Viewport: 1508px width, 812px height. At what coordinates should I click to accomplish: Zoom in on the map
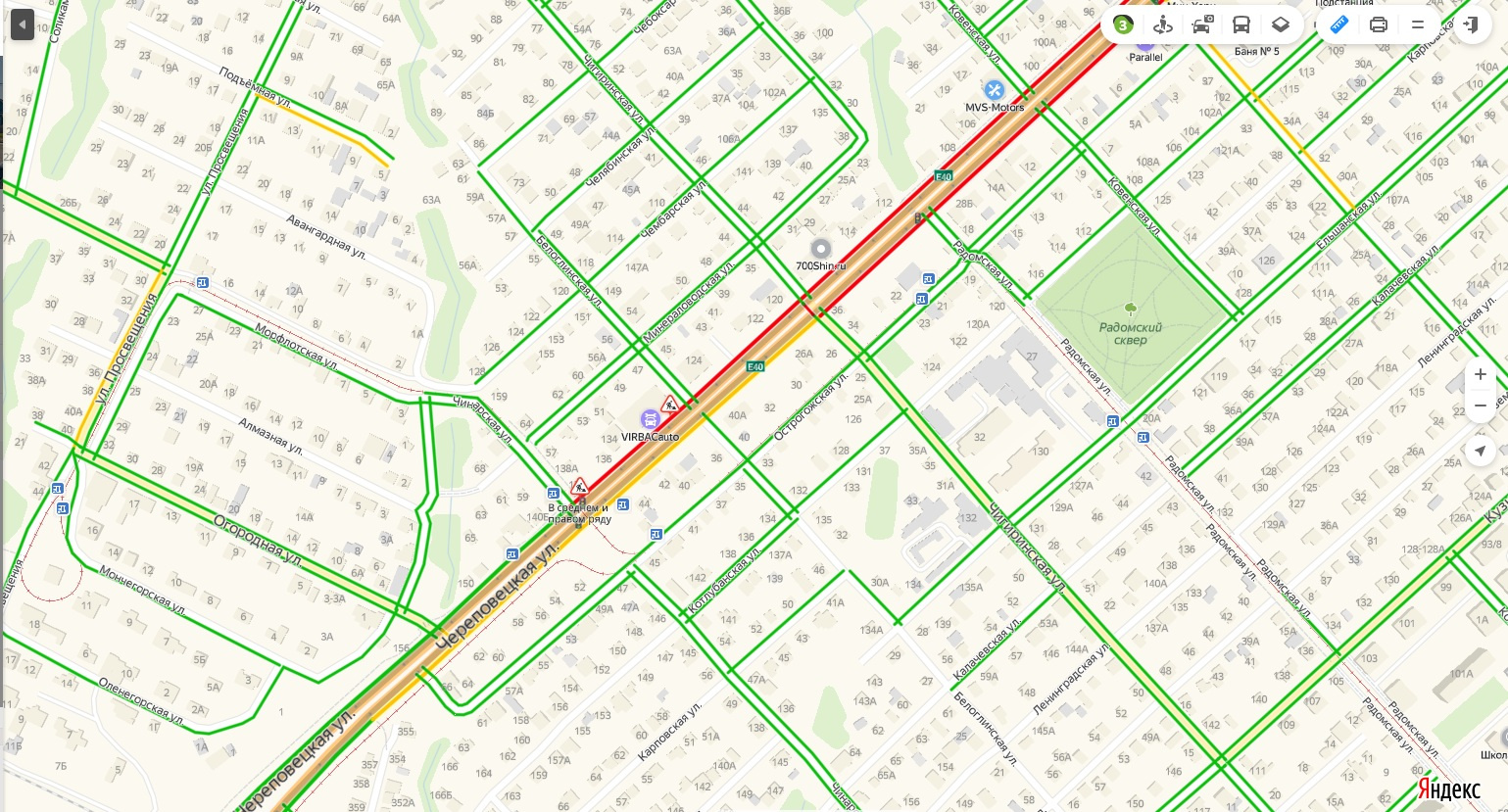tap(1481, 374)
